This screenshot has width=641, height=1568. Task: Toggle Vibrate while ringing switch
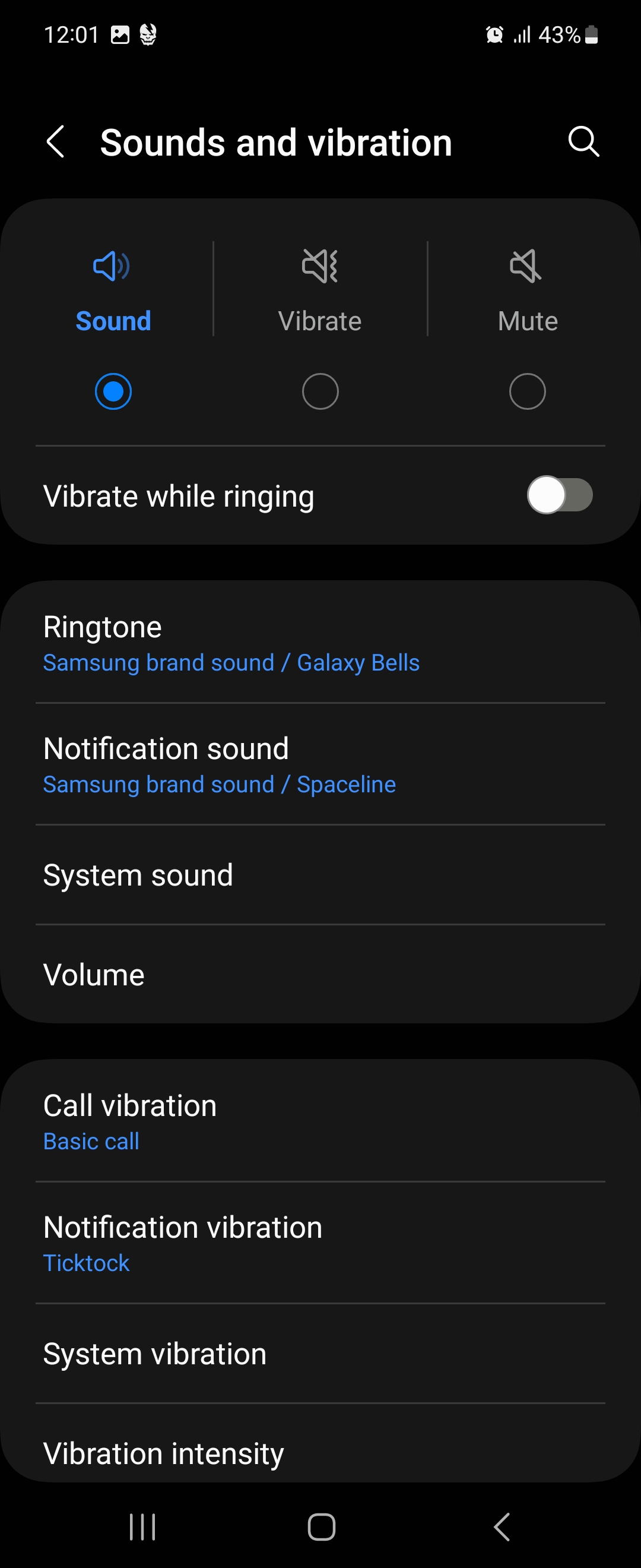[559, 495]
